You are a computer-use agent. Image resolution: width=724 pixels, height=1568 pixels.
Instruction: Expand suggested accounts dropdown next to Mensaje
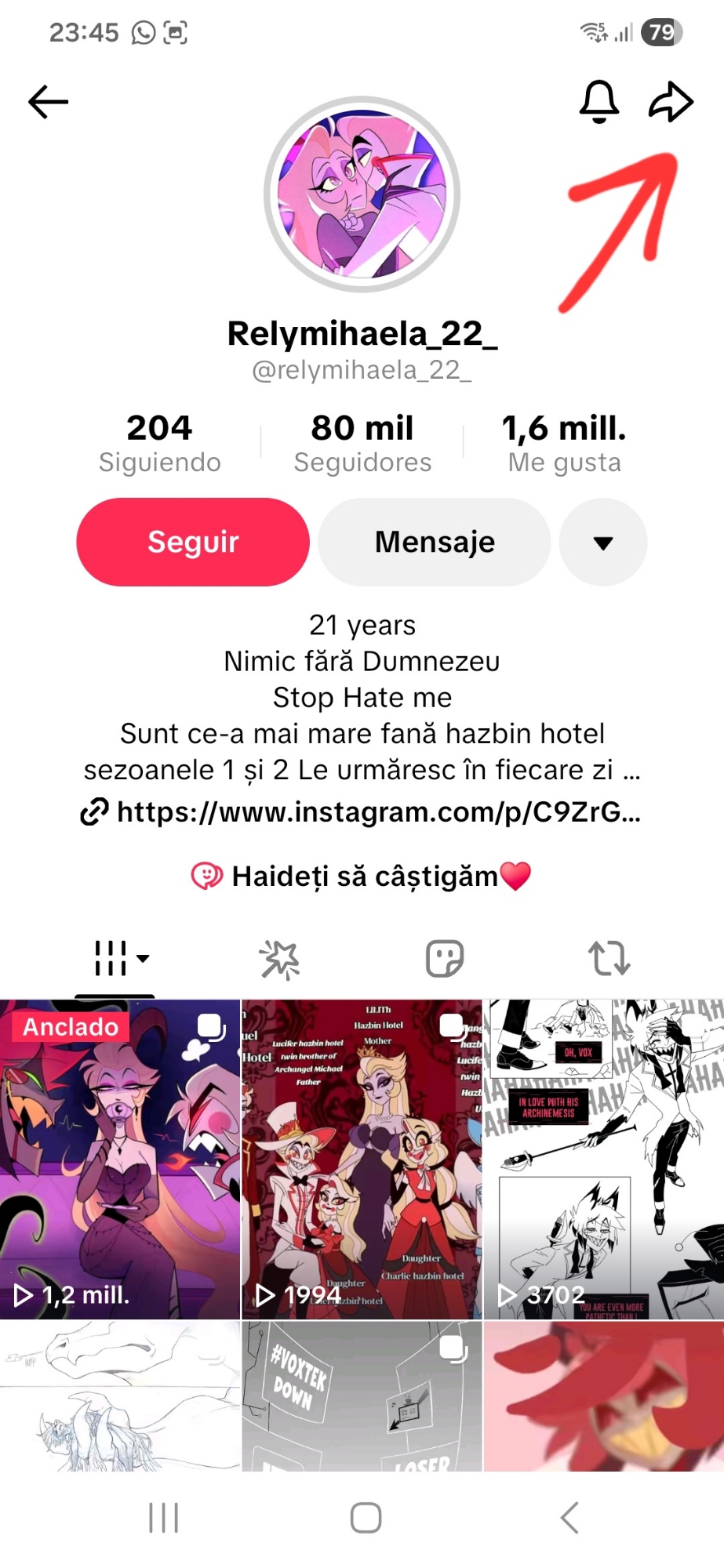(602, 542)
